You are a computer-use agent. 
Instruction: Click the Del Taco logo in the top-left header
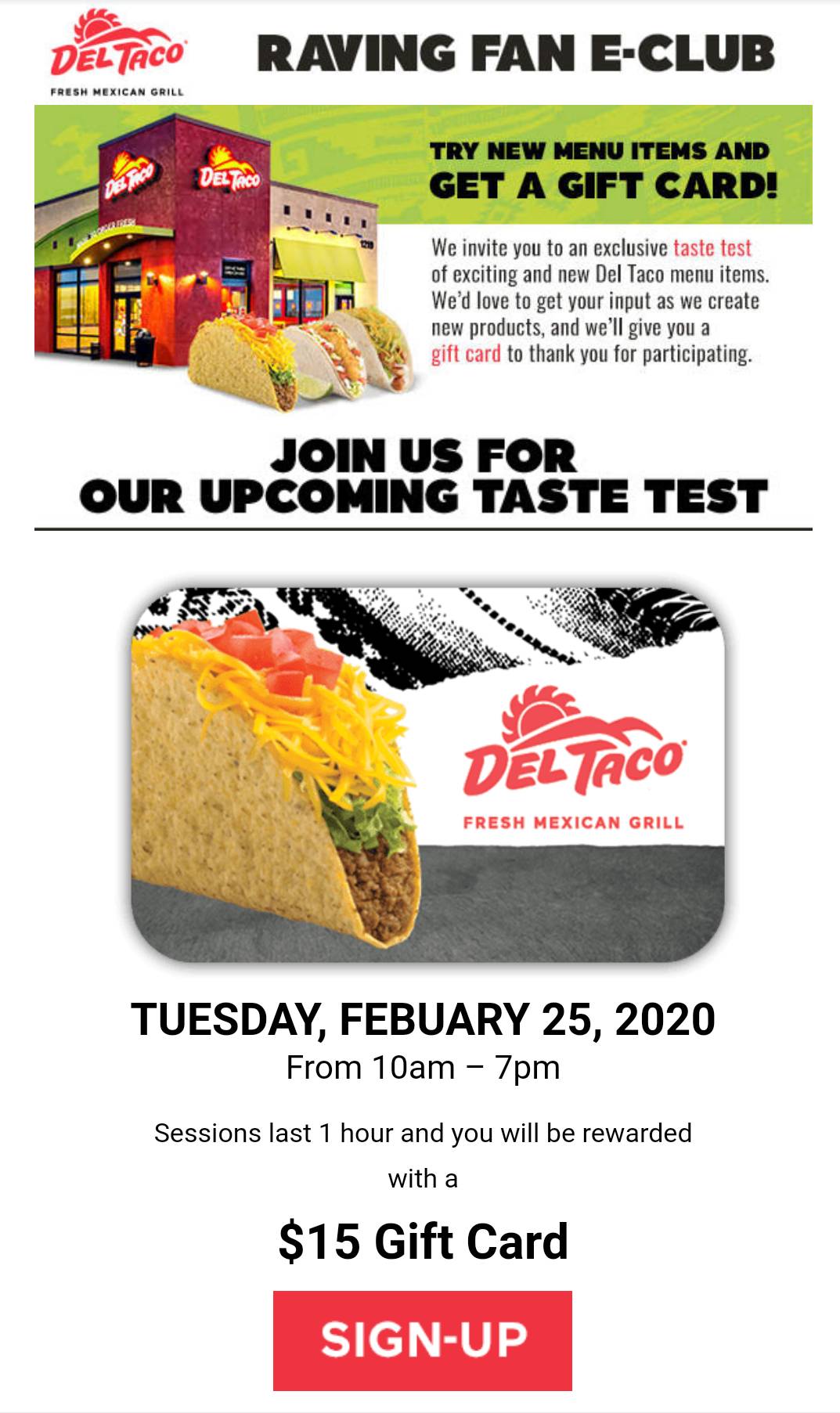pyautogui.click(x=117, y=47)
